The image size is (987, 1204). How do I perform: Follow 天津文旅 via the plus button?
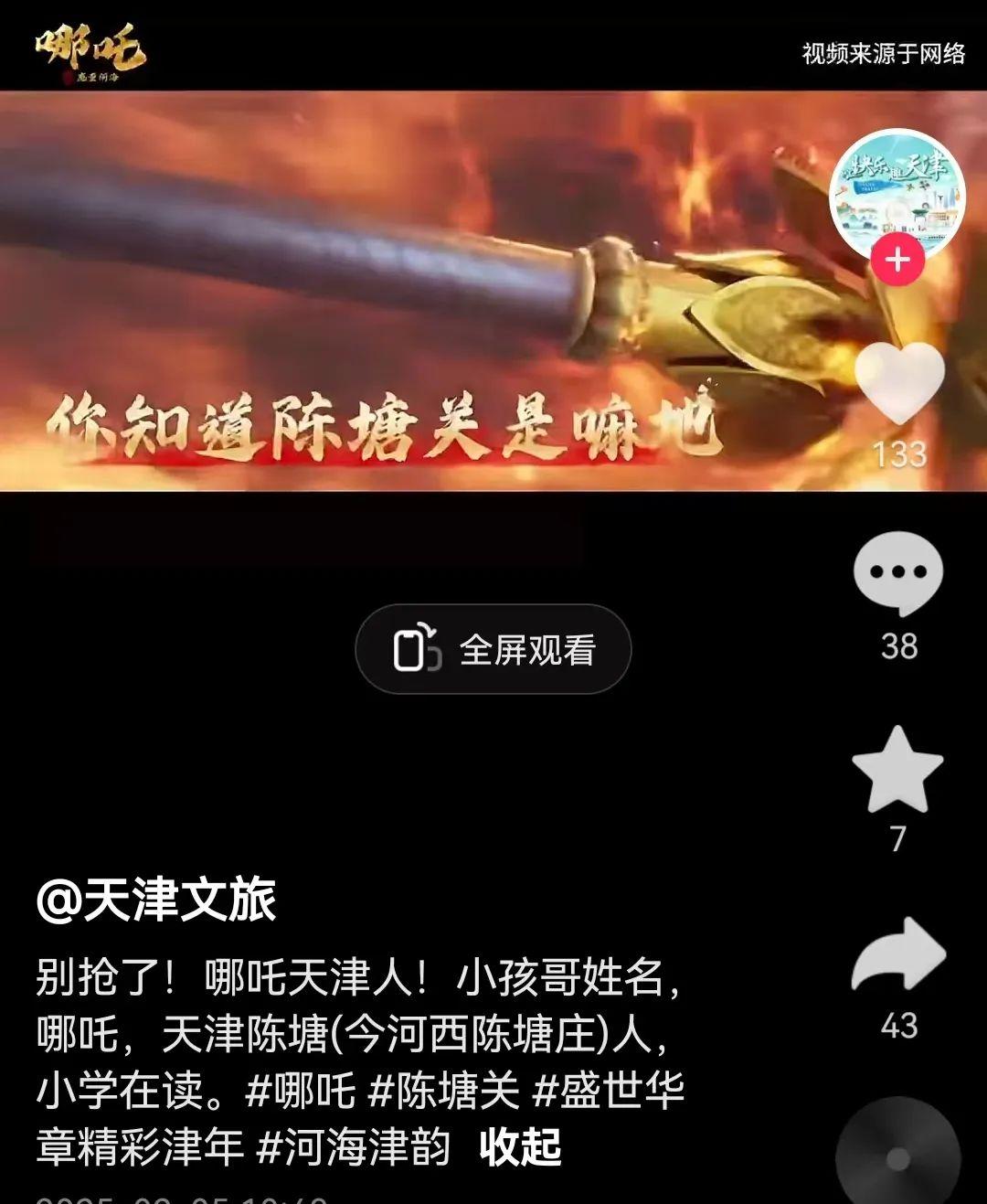tap(897, 261)
